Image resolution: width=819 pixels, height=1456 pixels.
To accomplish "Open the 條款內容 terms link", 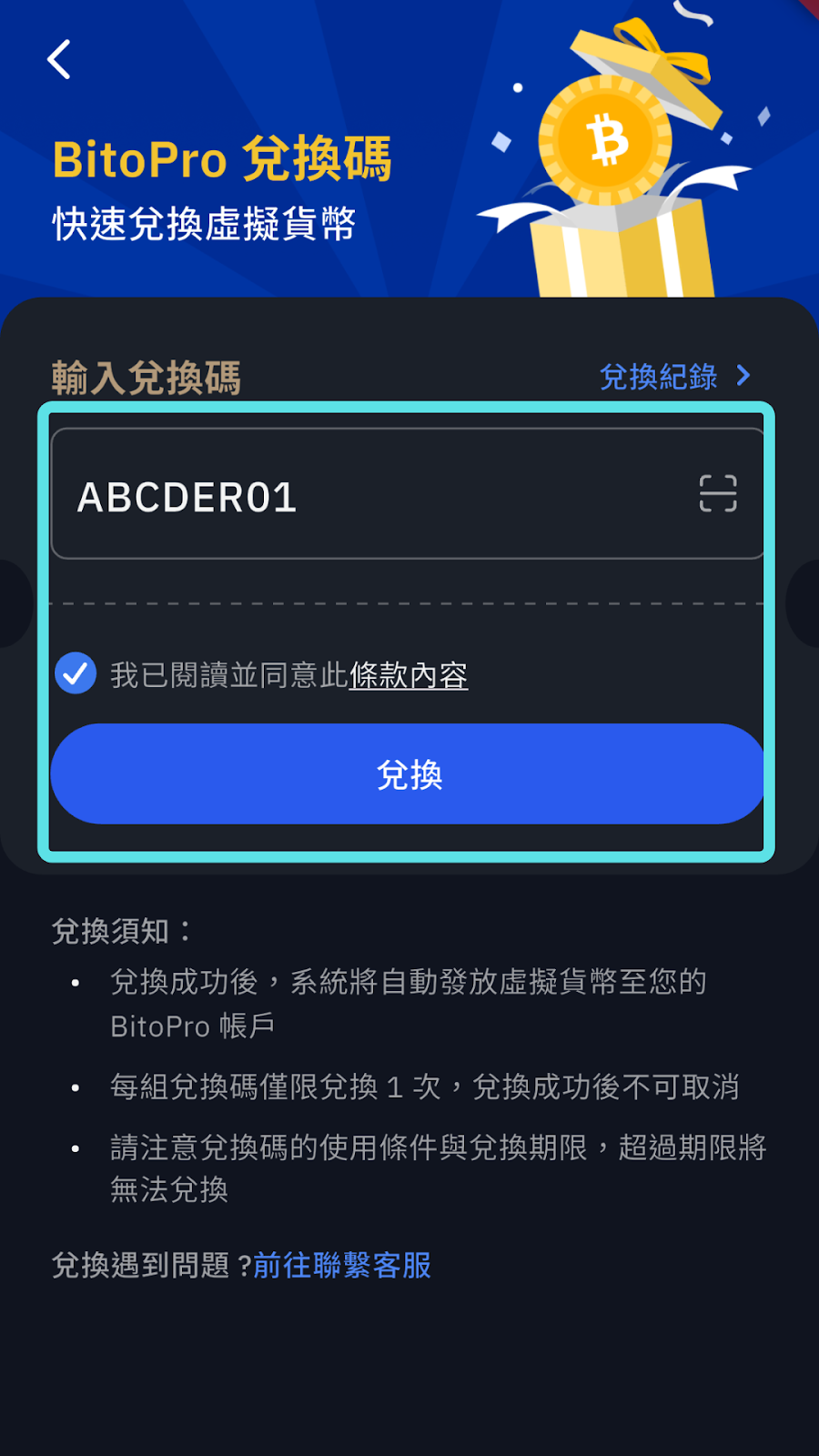I will coord(408,675).
